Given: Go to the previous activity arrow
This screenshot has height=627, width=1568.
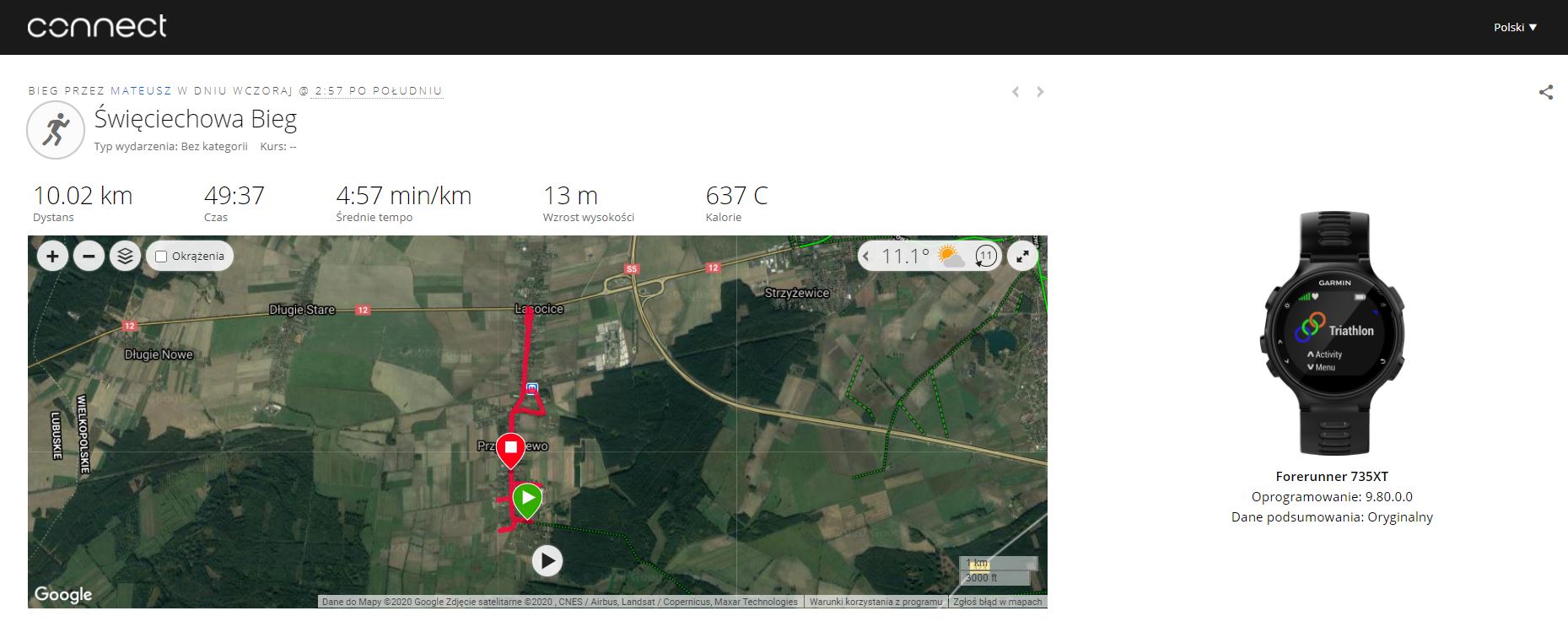Looking at the screenshot, I should click(x=1016, y=92).
